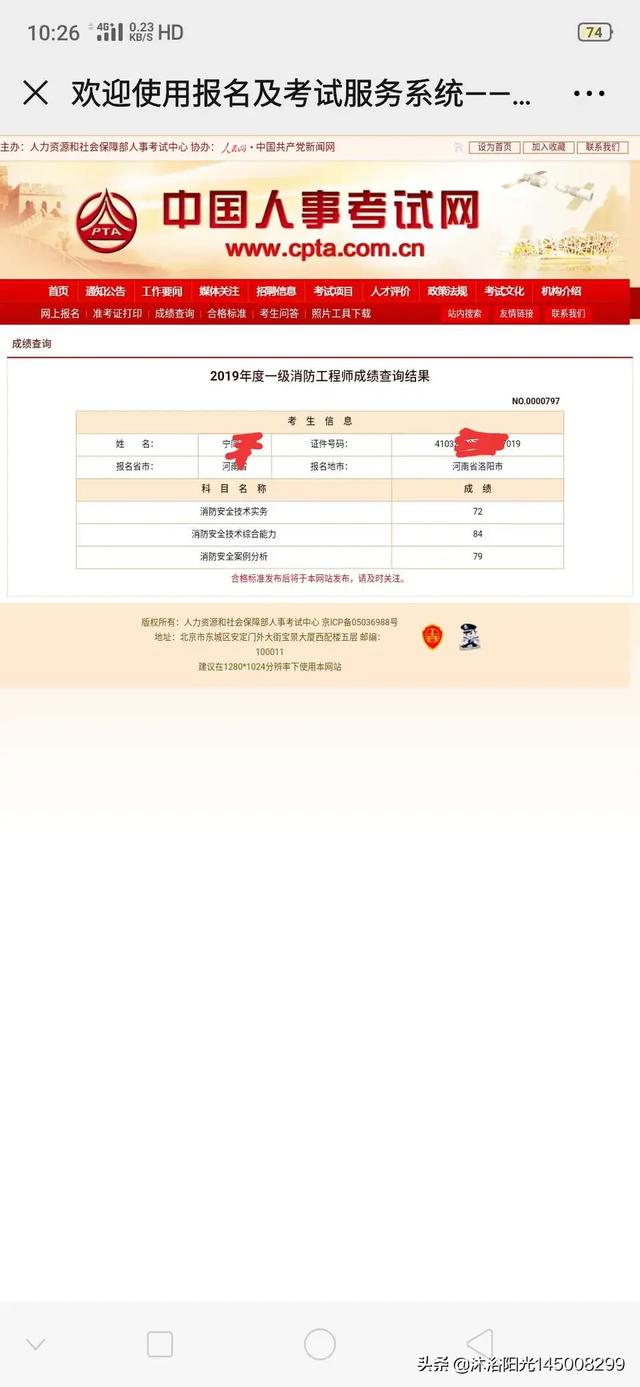This screenshot has width=640, height=1387.
Task: Open 成绩查询 in sub navigation
Action: [174, 313]
